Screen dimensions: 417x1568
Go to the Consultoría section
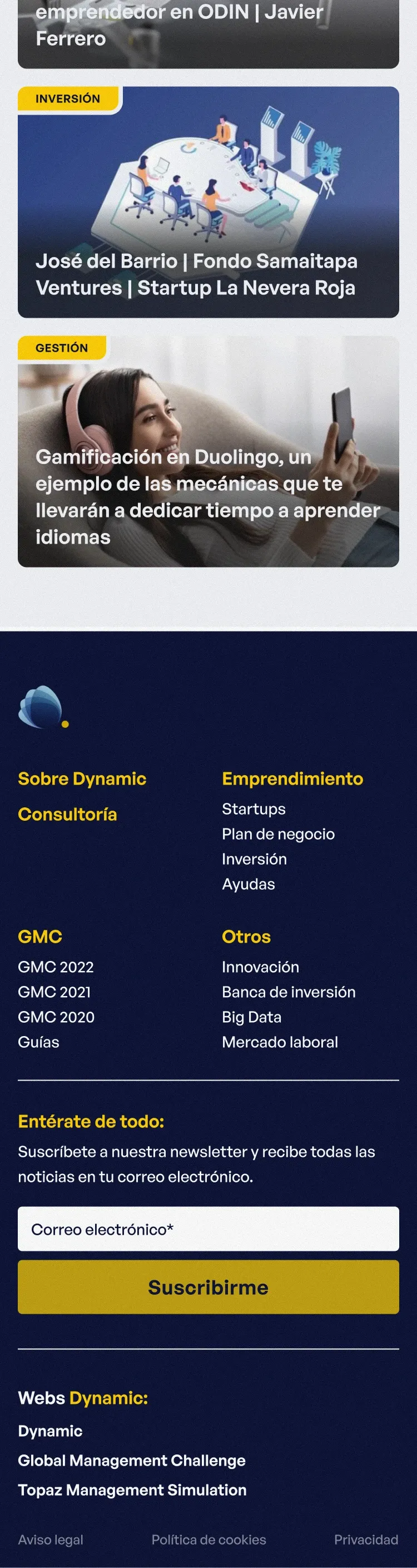tap(67, 815)
